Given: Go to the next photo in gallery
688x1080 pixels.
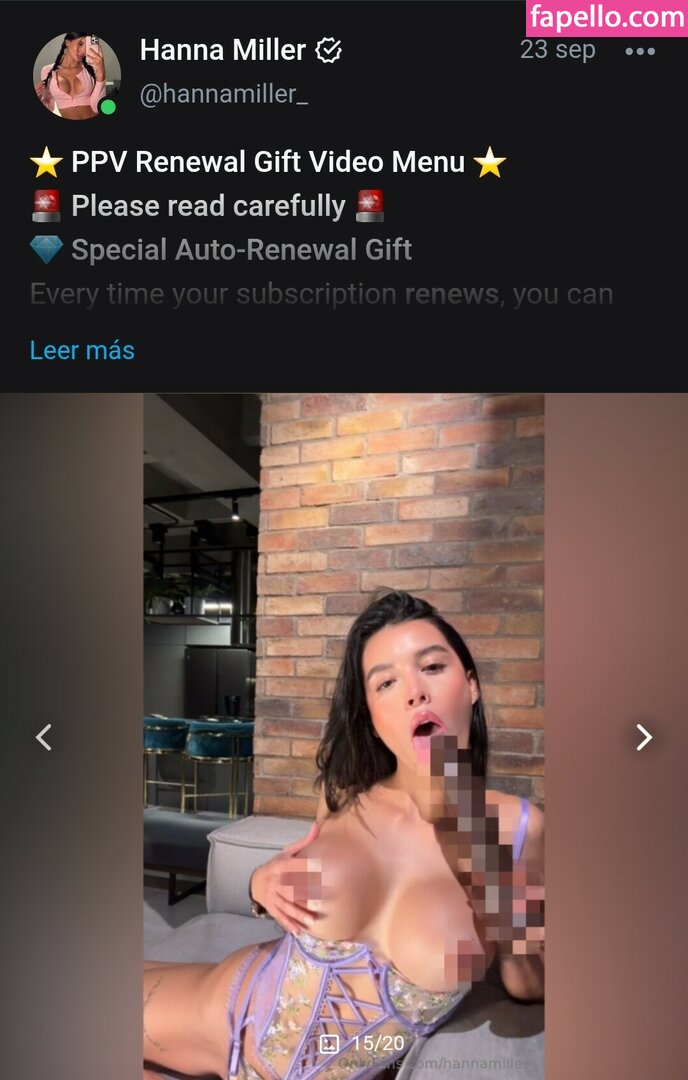Looking at the screenshot, I should click(644, 738).
